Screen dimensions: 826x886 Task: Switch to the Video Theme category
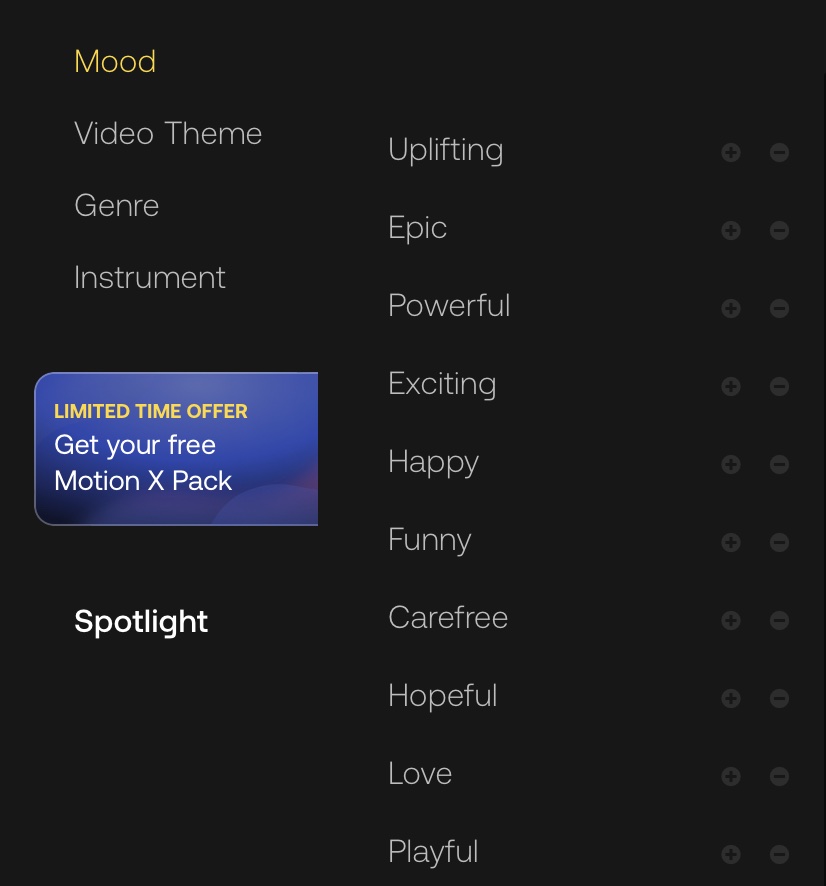pyautogui.click(x=168, y=134)
